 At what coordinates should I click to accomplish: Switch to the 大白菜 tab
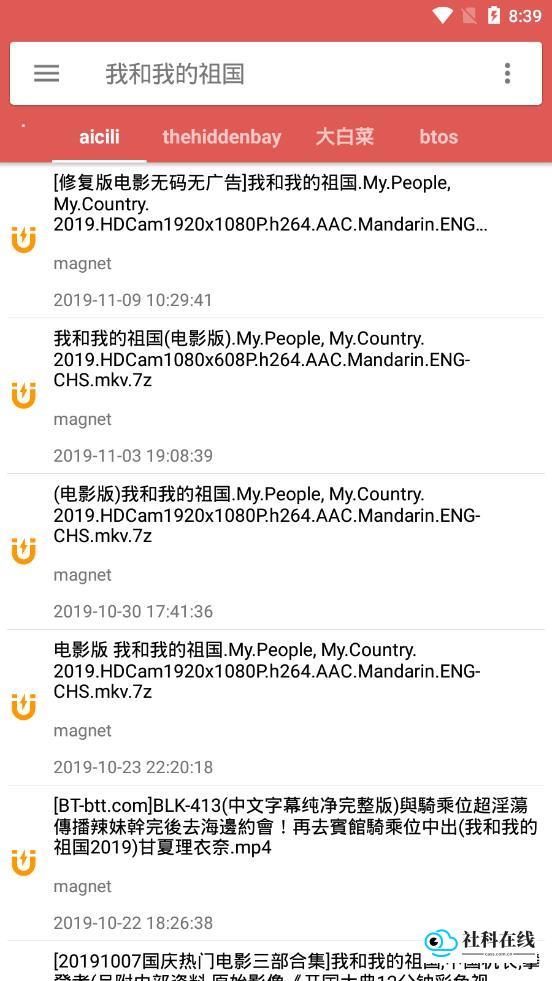pyautogui.click(x=345, y=137)
